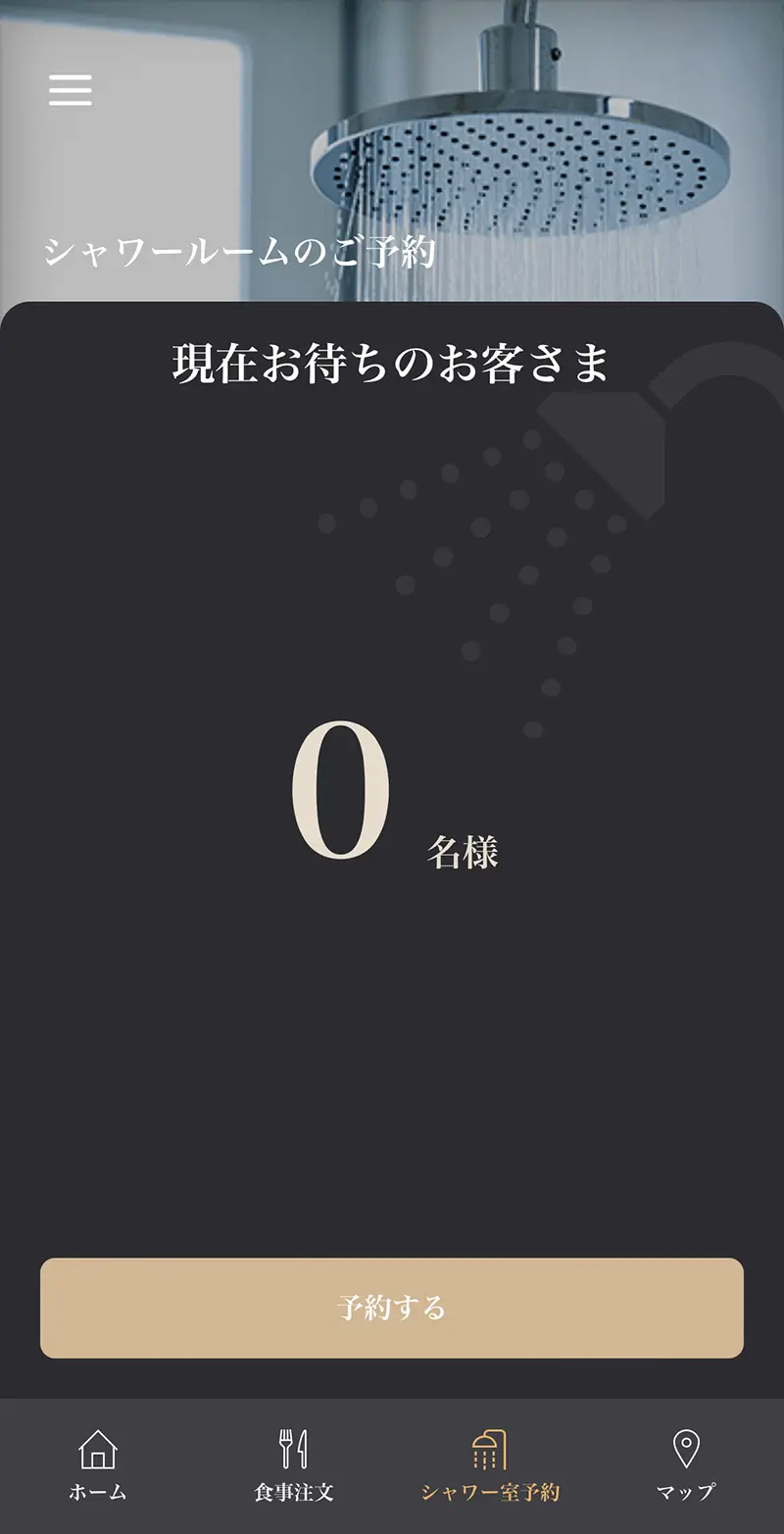Open the hamburger drawer menu
This screenshot has width=784, height=1534.
[x=71, y=90]
